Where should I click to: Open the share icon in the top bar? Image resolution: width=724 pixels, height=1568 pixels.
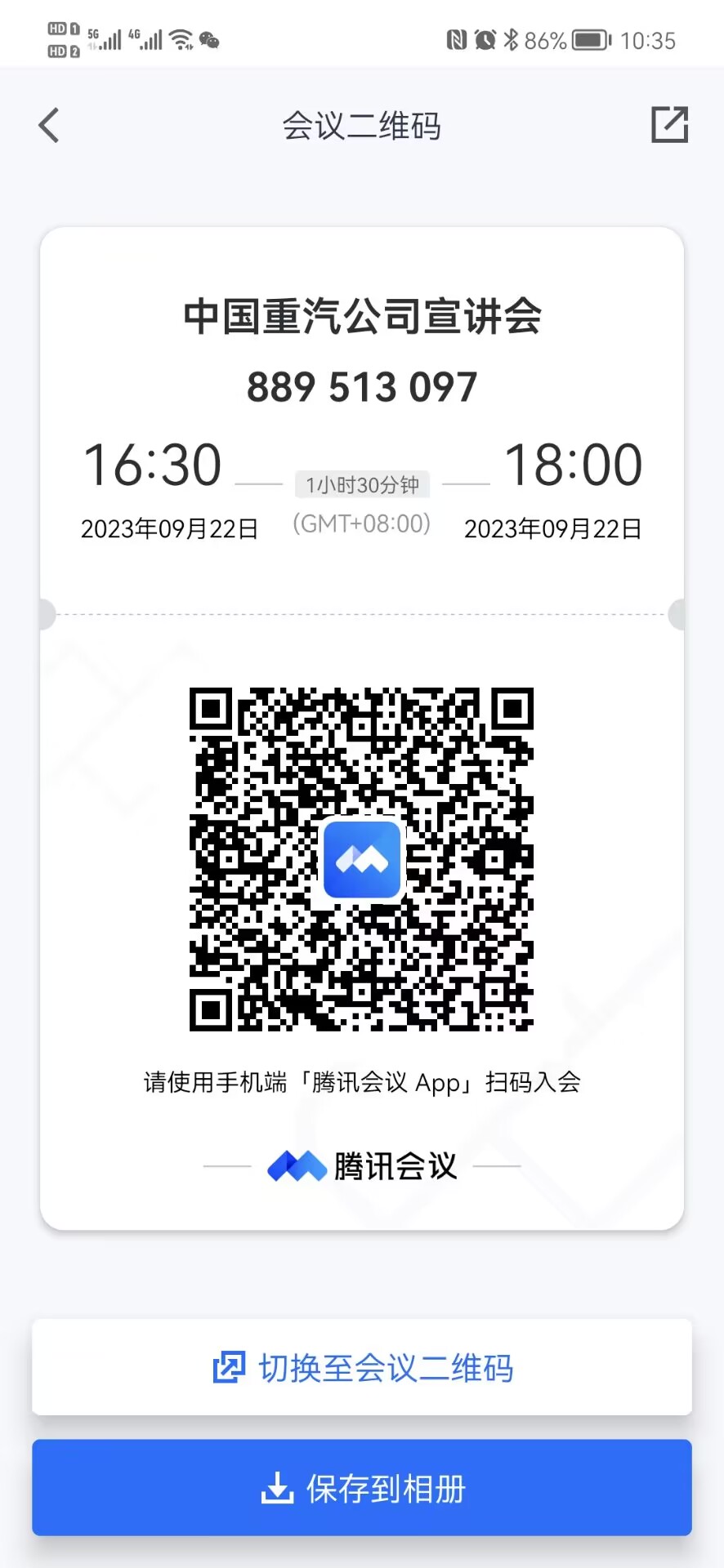(x=669, y=125)
